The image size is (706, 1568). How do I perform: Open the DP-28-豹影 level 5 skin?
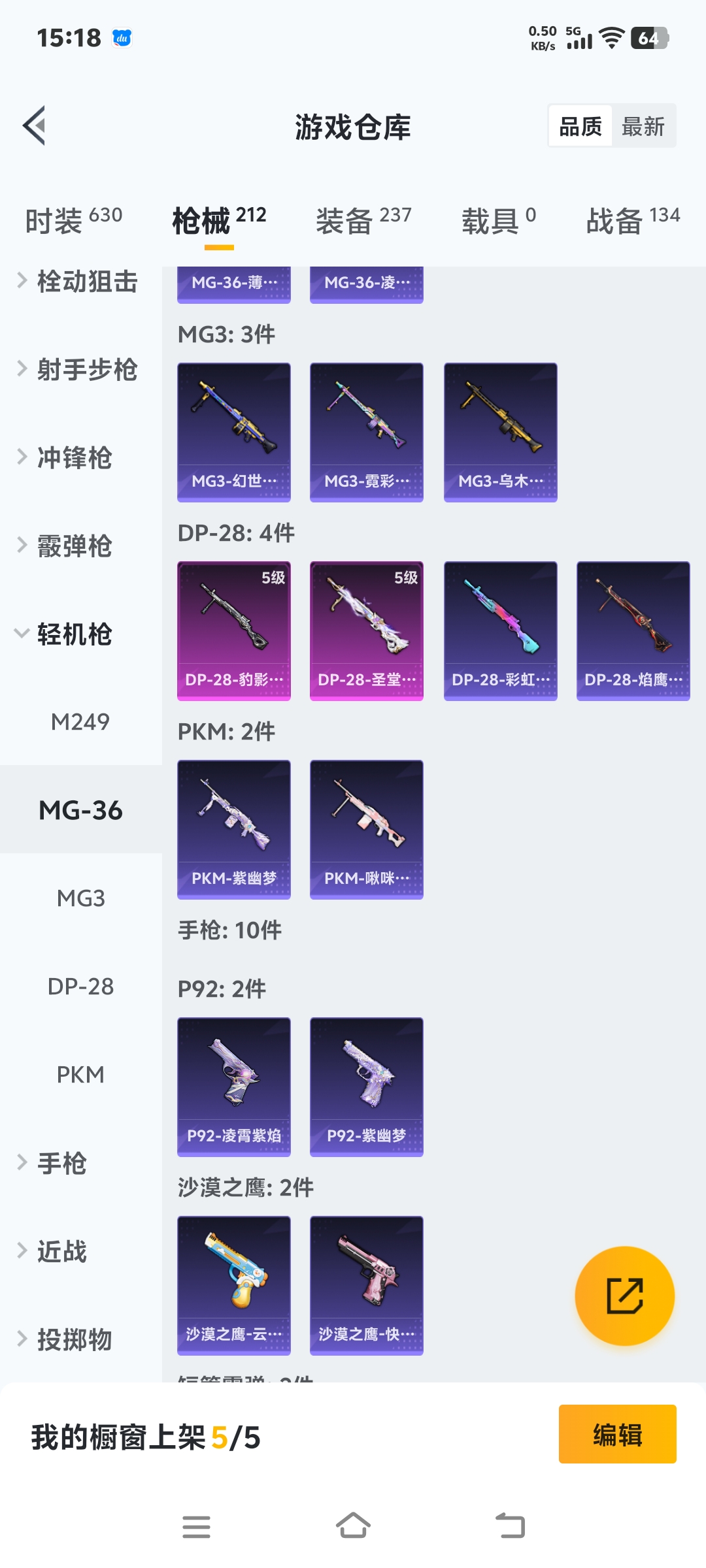[x=234, y=630]
